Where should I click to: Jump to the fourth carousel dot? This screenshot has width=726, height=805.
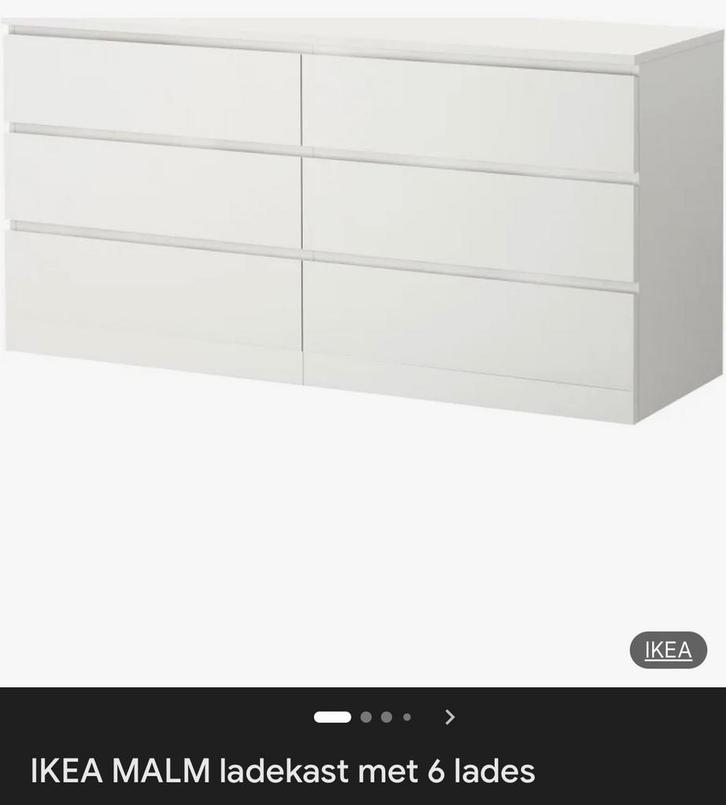tap(406, 717)
